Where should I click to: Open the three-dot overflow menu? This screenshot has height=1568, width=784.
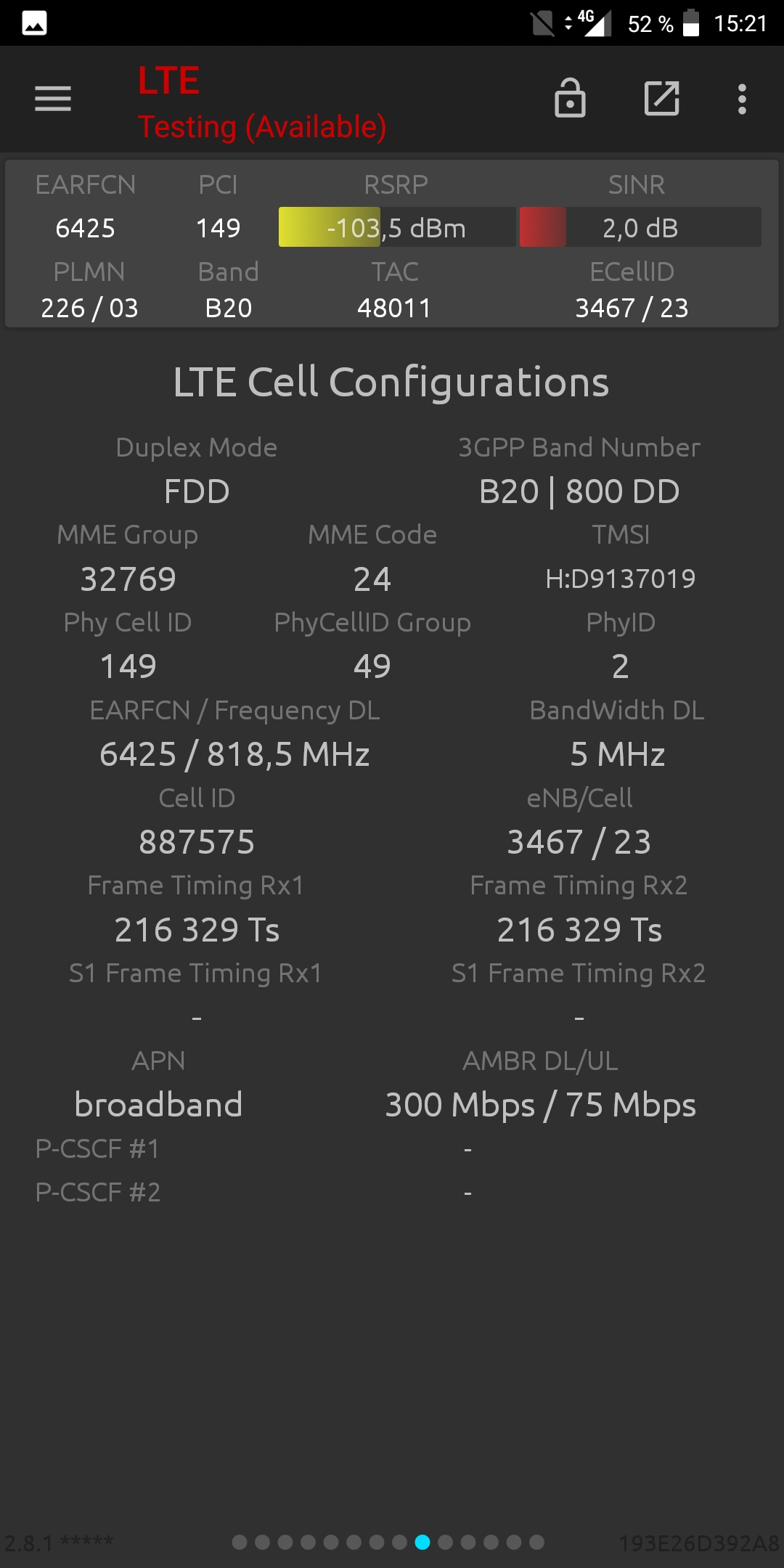click(x=742, y=99)
